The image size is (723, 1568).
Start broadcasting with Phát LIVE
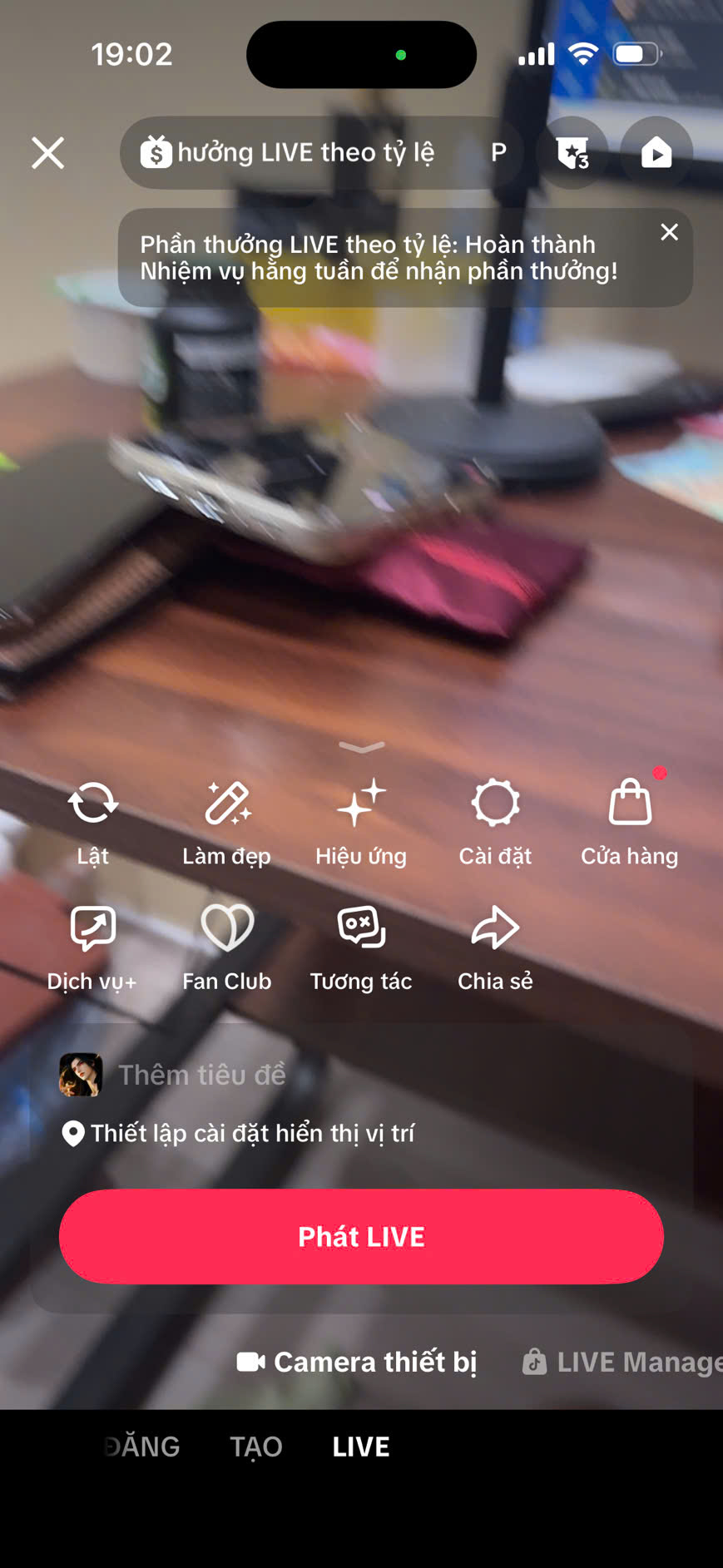point(361,1237)
